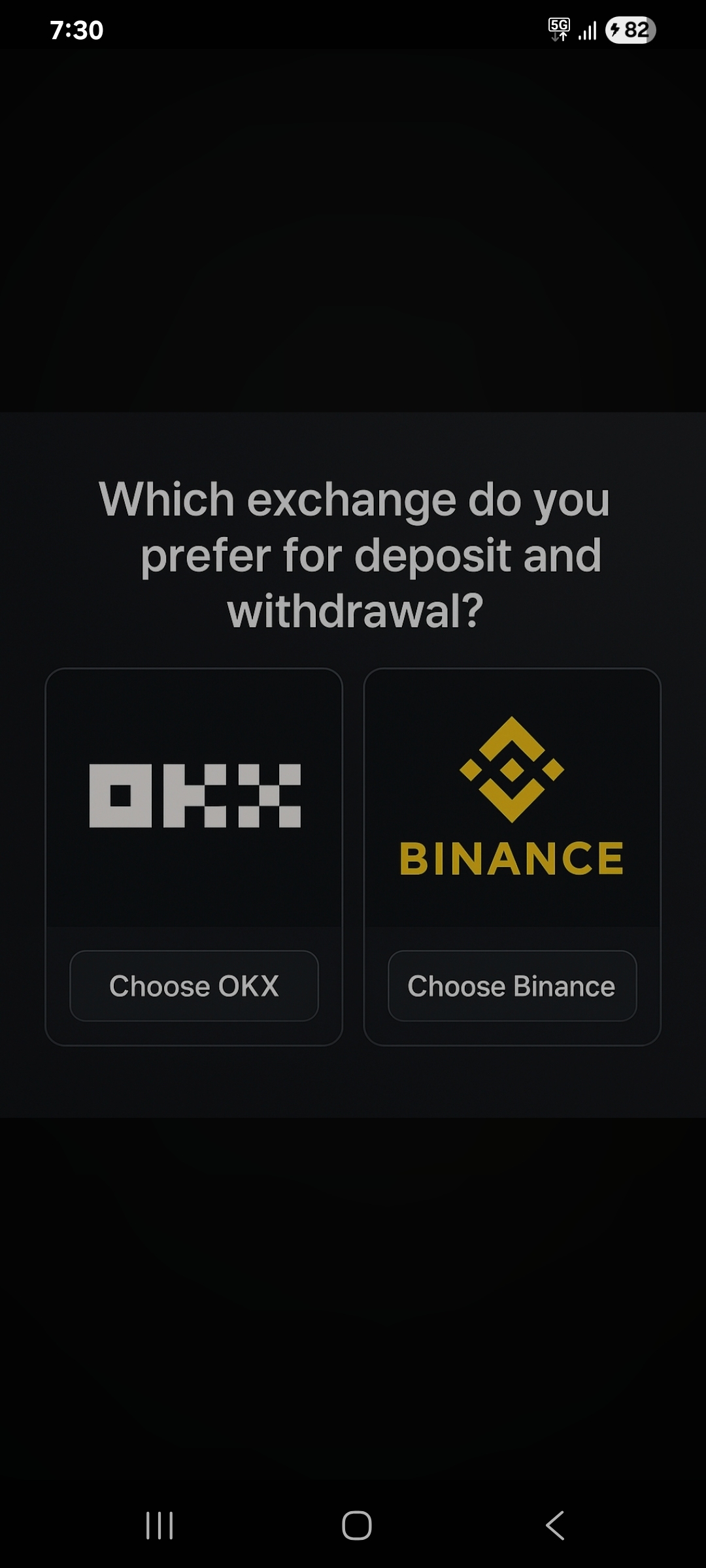The width and height of the screenshot is (706, 1568).
Task: Select the Choose OKX button
Action: pos(194,985)
